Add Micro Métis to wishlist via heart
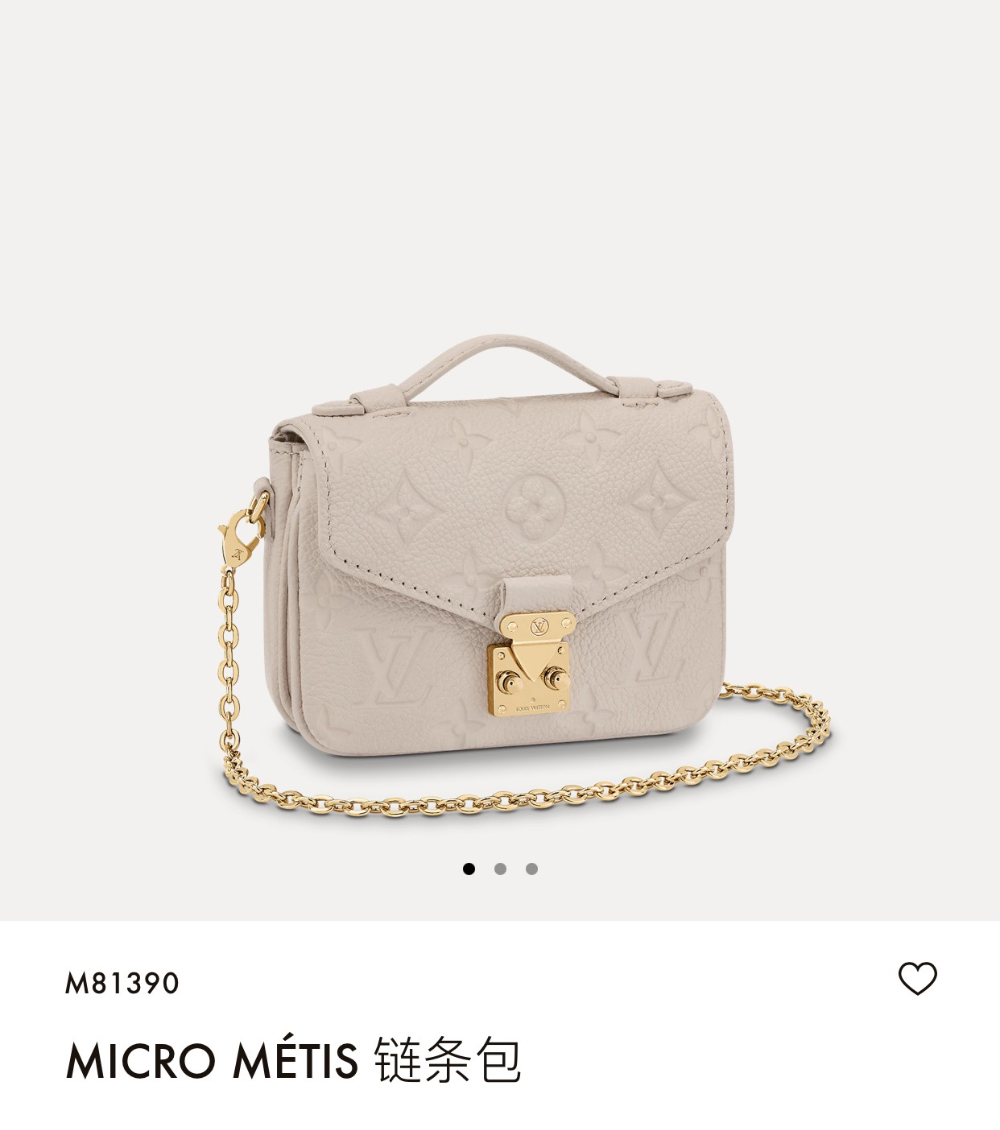 click(x=917, y=978)
